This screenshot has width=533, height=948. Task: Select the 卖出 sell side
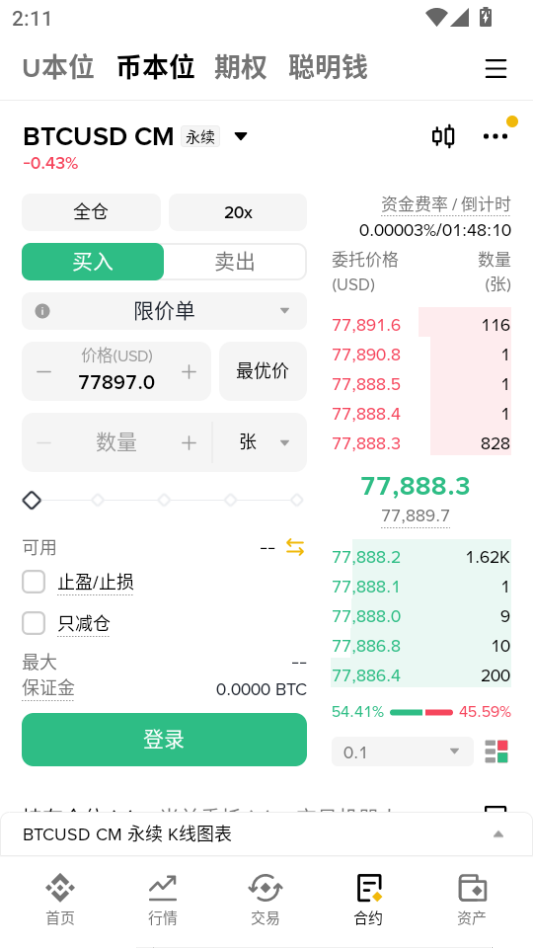[x=235, y=262]
